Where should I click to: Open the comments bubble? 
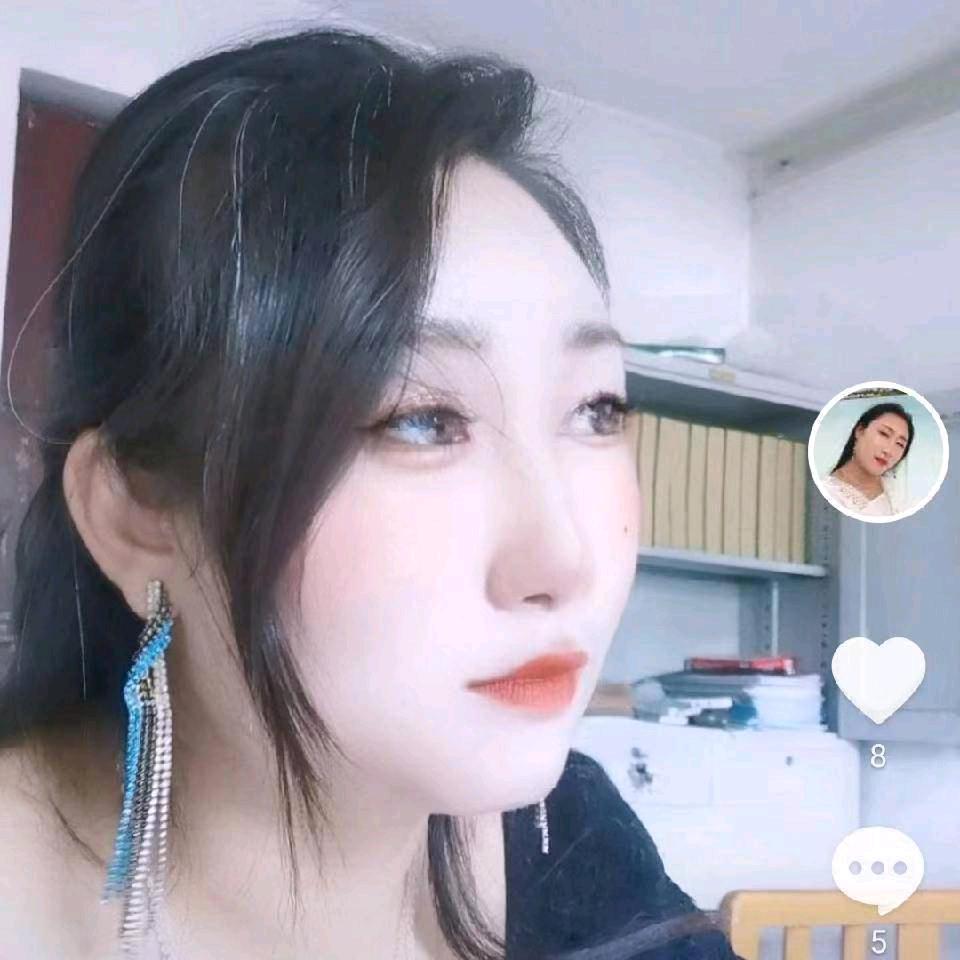(x=877, y=868)
